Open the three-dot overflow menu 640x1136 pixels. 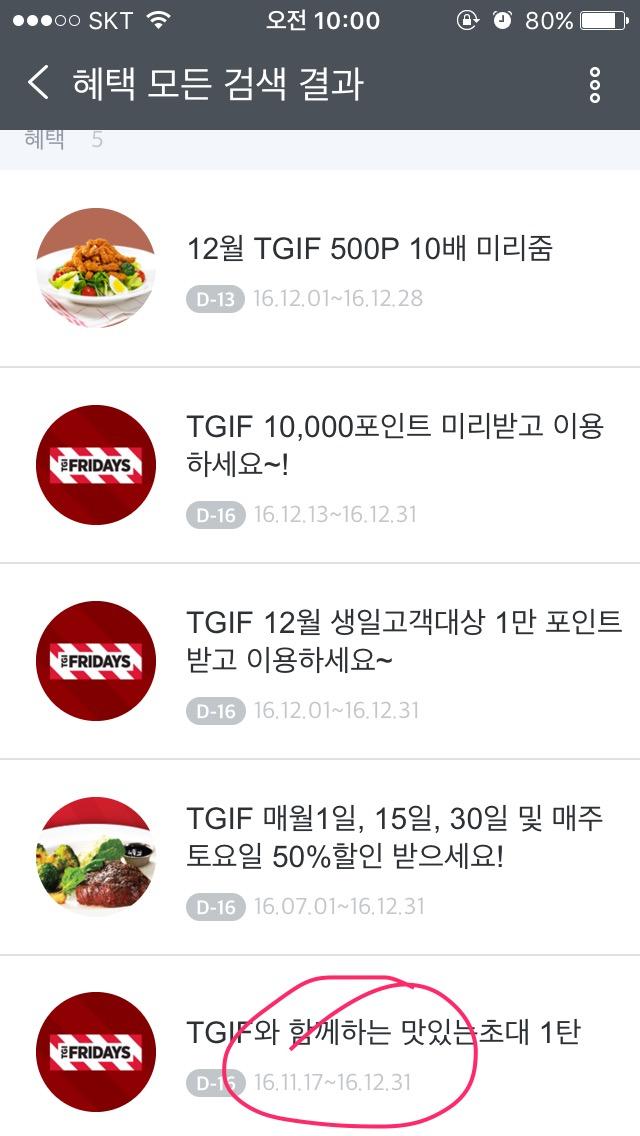595,85
